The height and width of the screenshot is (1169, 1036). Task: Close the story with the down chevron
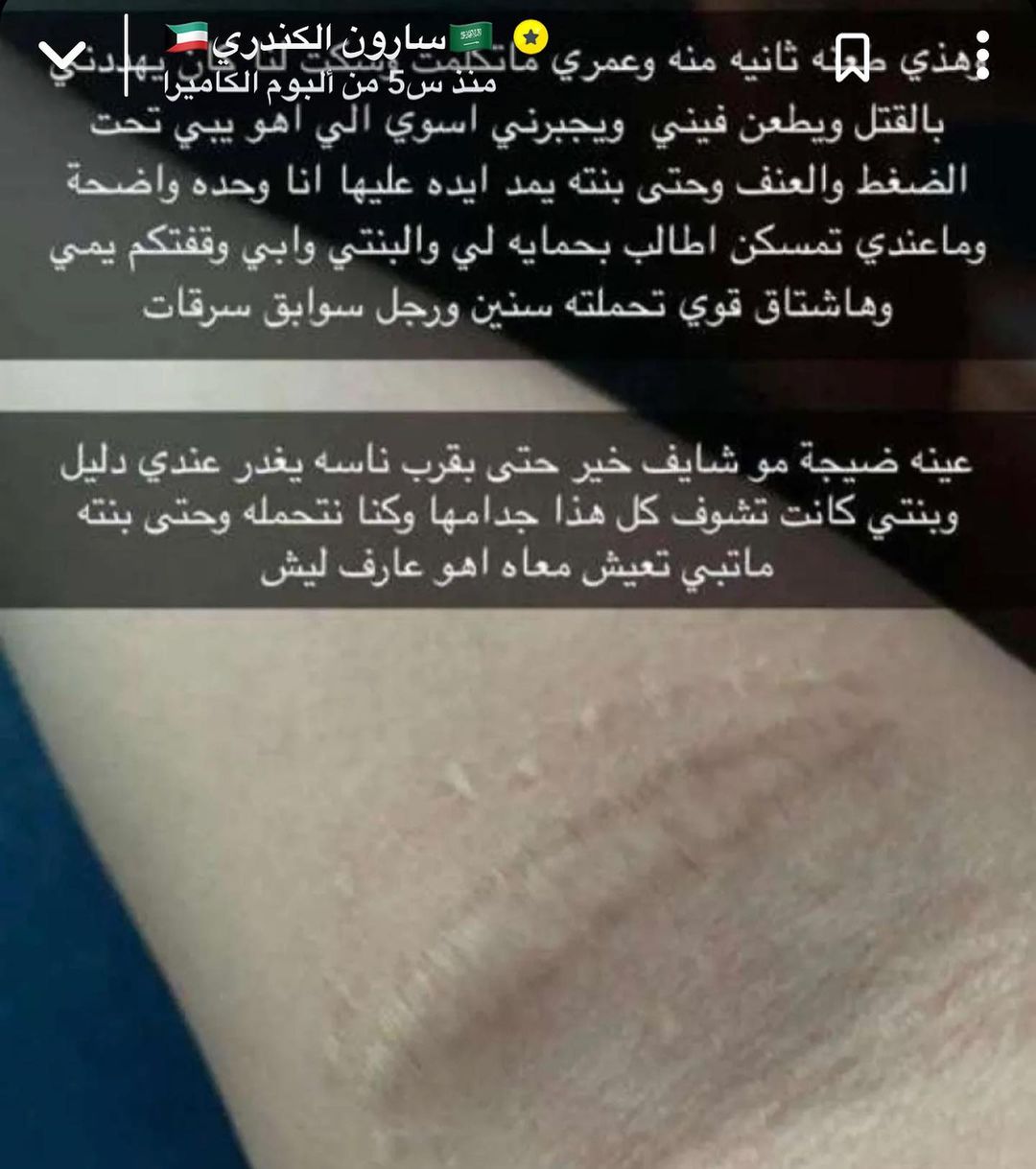coord(64,58)
